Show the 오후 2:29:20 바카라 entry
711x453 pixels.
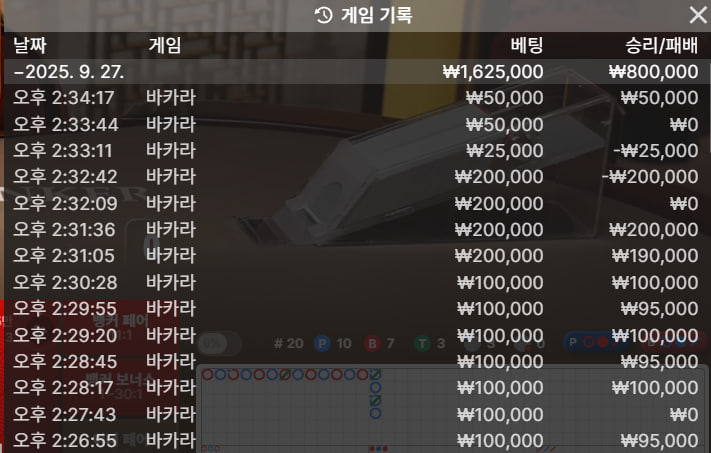coord(355,334)
